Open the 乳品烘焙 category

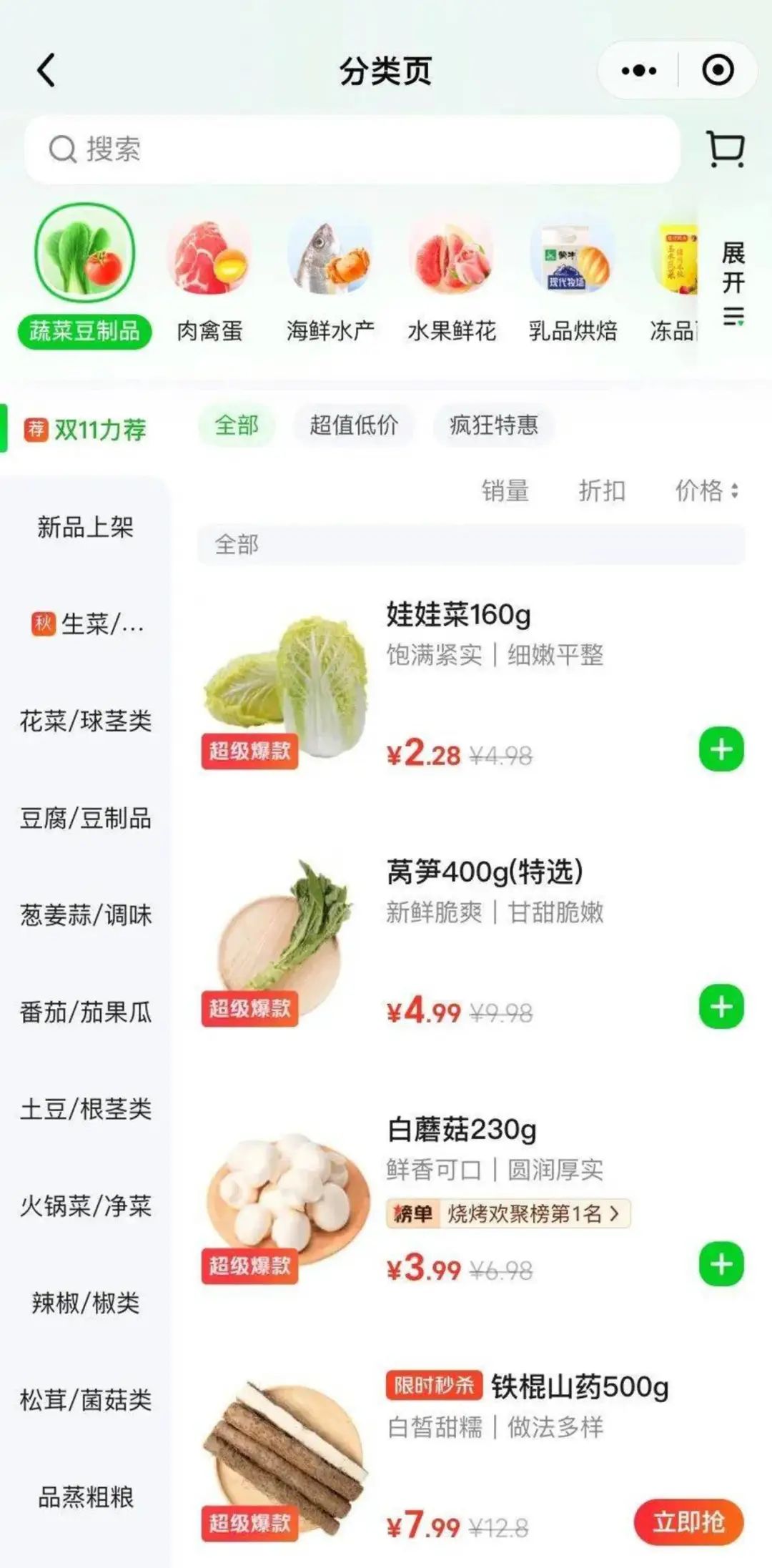pos(573,280)
